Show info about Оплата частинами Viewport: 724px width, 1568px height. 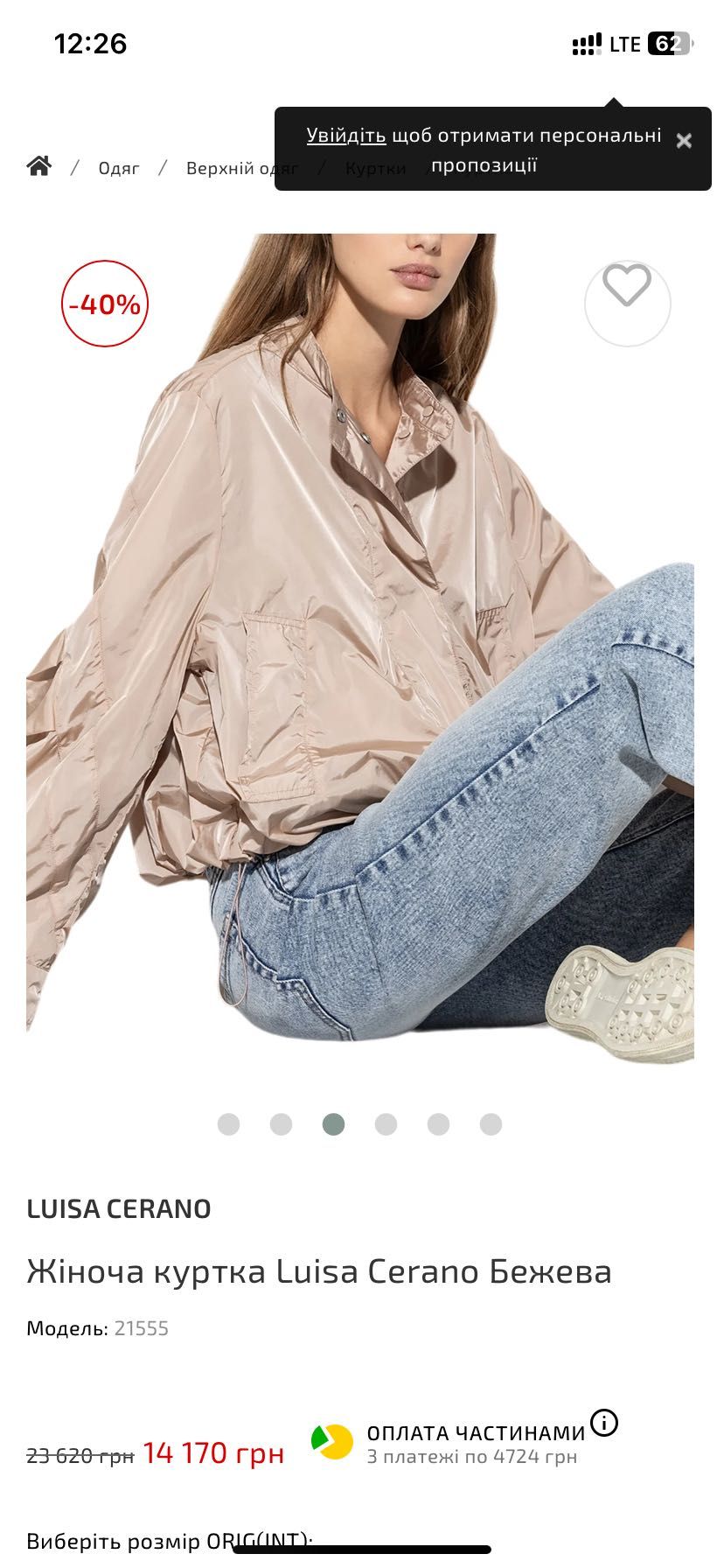[604, 1424]
